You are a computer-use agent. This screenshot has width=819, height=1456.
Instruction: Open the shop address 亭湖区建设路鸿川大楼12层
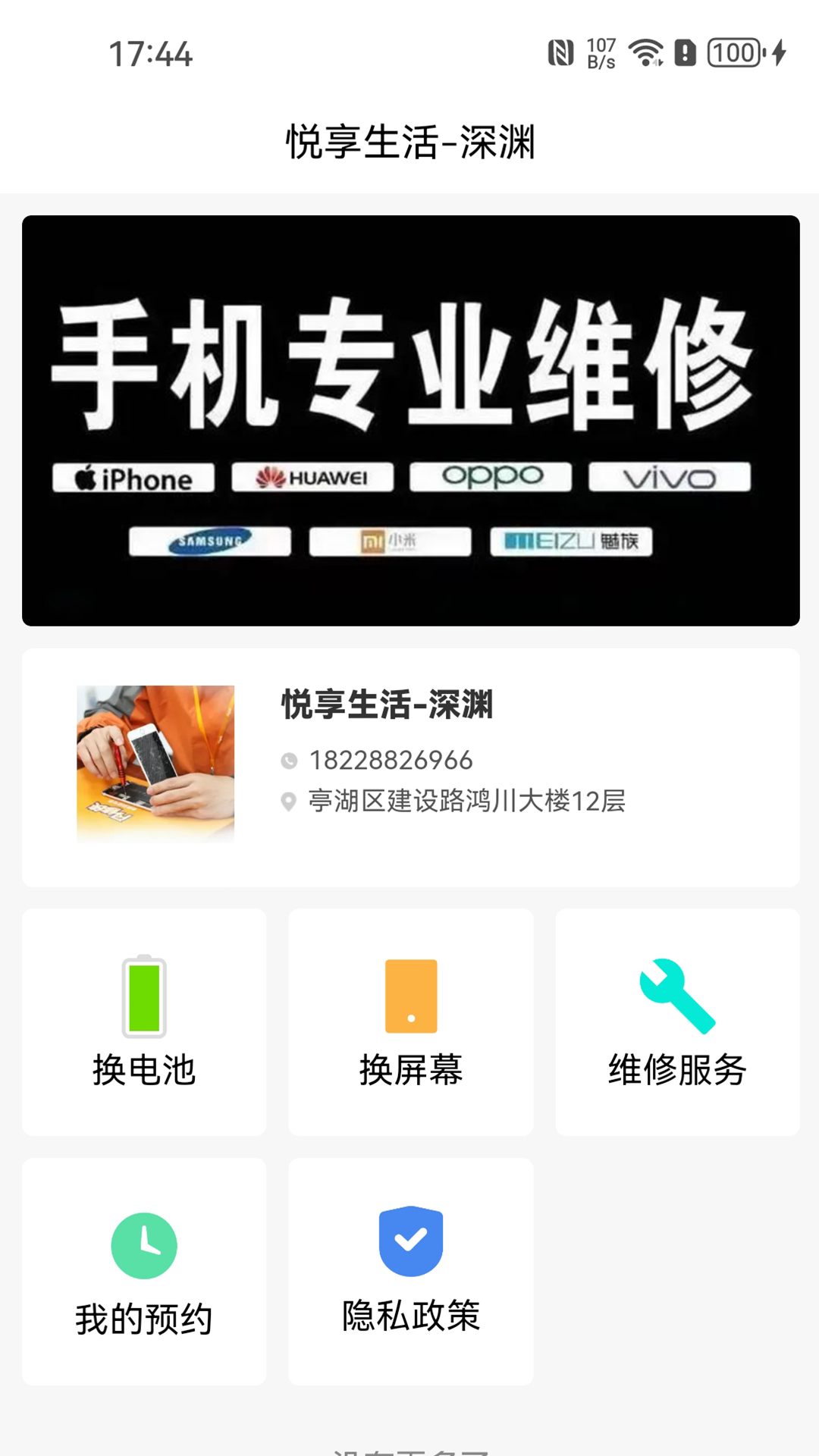[466, 801]
